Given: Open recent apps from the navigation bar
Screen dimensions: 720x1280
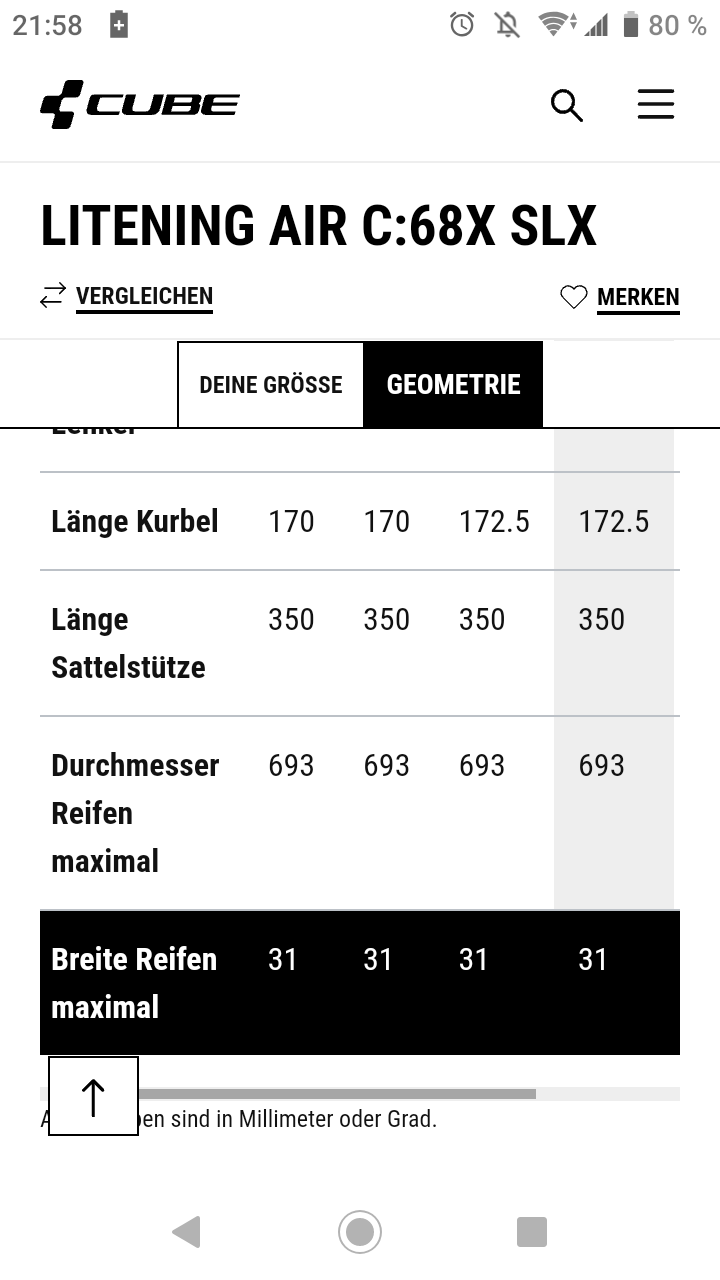Looking at the screenshot, I should (532, 1232).
